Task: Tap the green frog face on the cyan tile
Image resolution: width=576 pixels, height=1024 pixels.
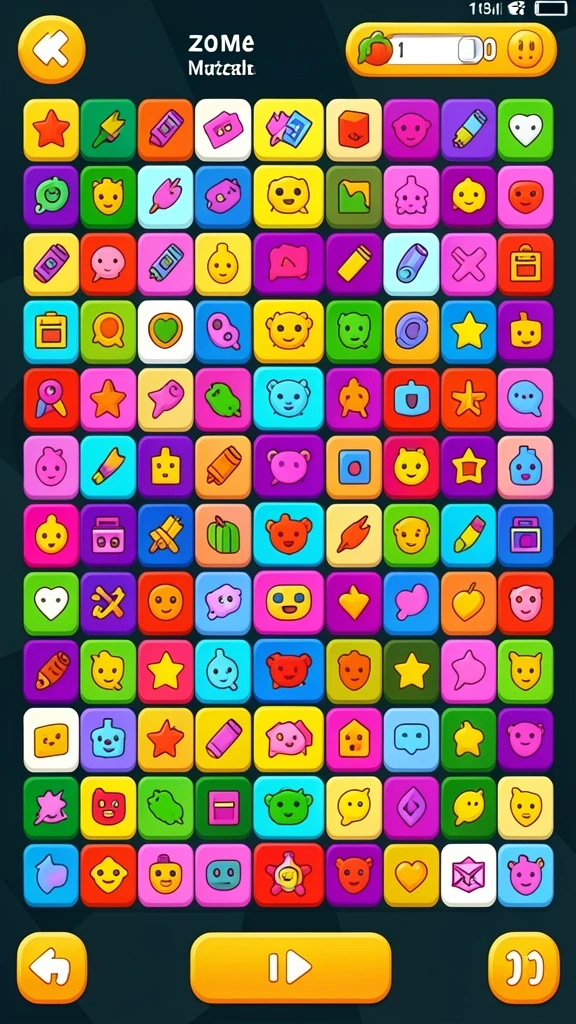Action: pos(289,807)
